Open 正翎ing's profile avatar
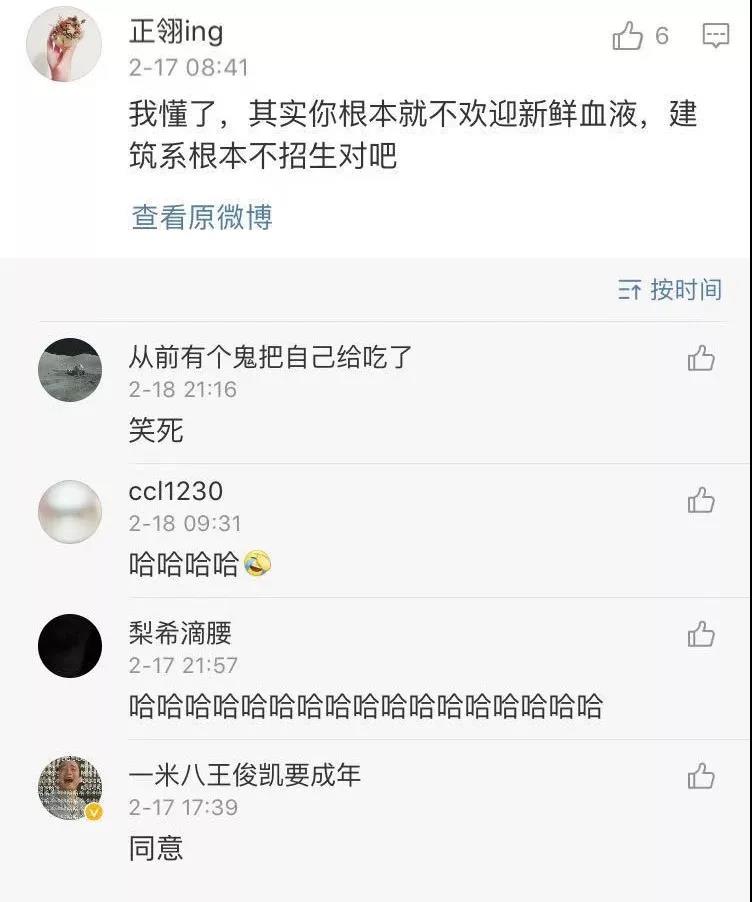The height and width of the screenshot is (902, 752). [64, 44]
